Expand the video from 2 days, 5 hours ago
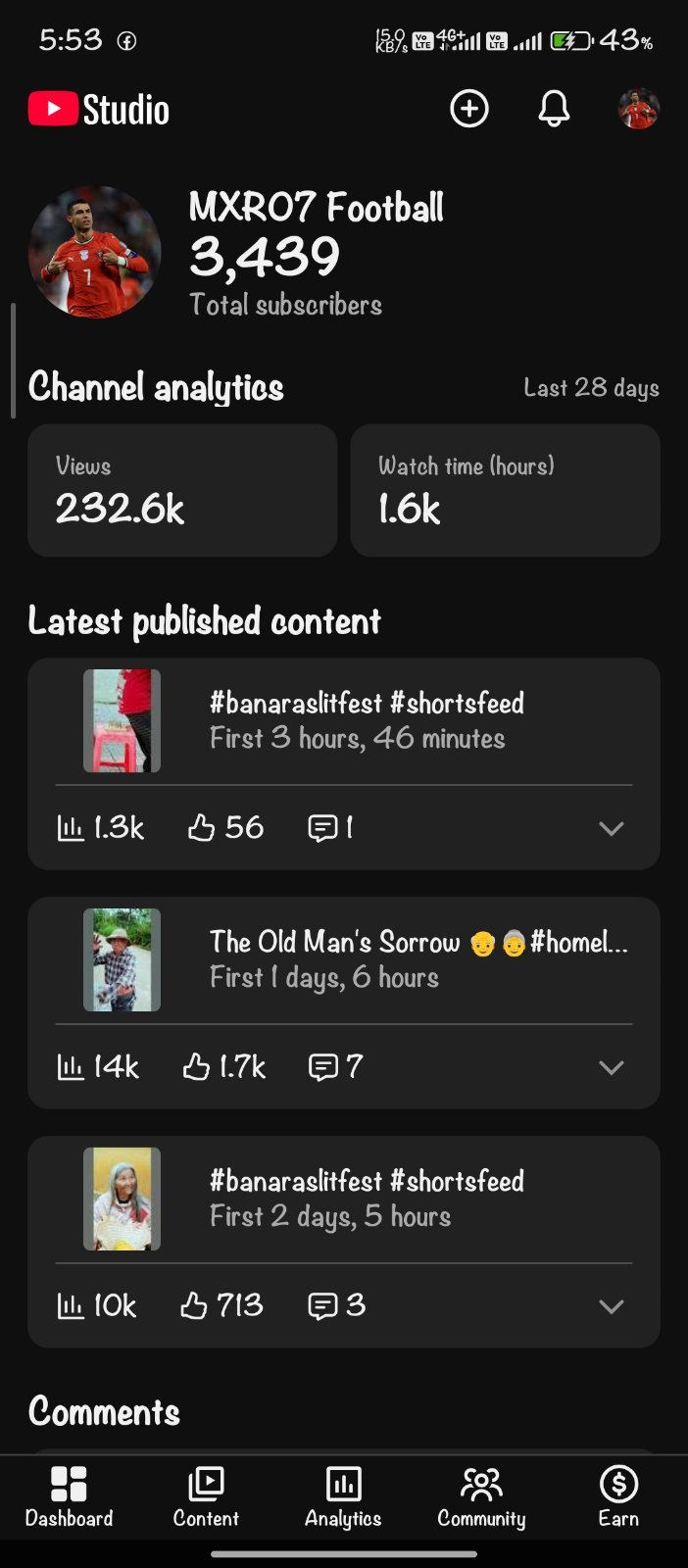This screenshot has width=688, height=1568. click(x=612, y=1306)
